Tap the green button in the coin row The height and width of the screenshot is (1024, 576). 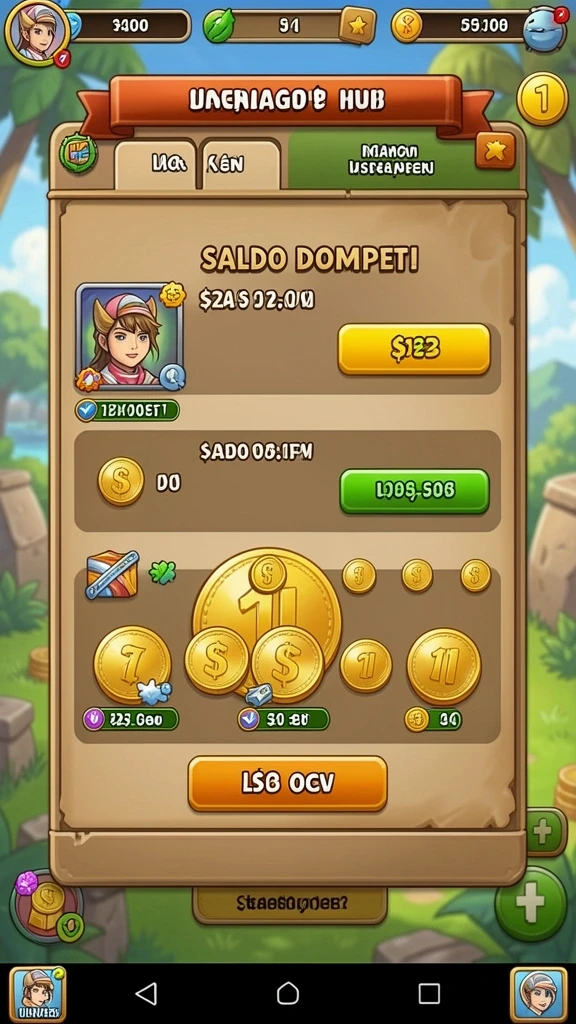click(414, 491)
